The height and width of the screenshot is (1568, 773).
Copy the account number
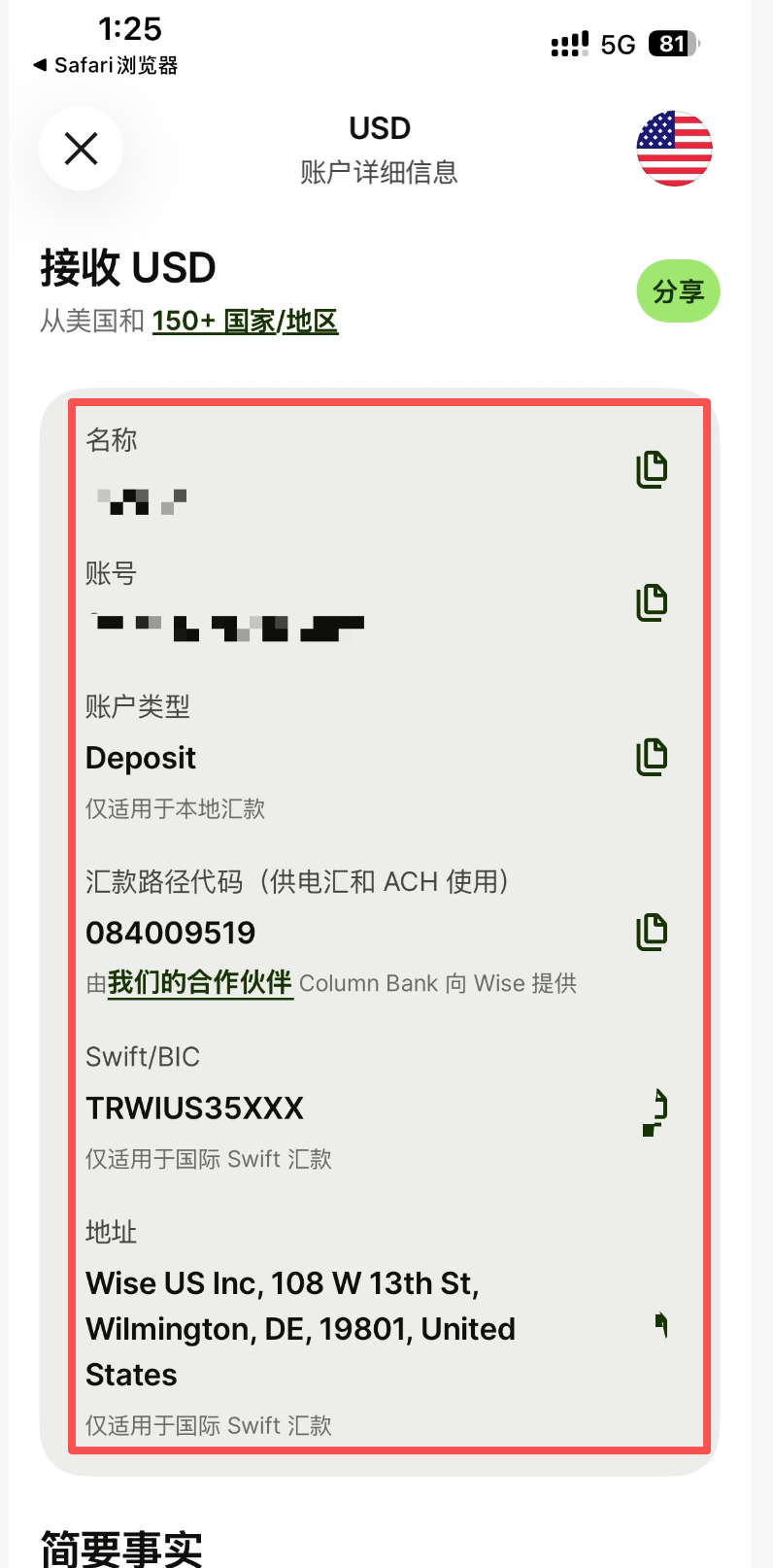coord(652,601)
